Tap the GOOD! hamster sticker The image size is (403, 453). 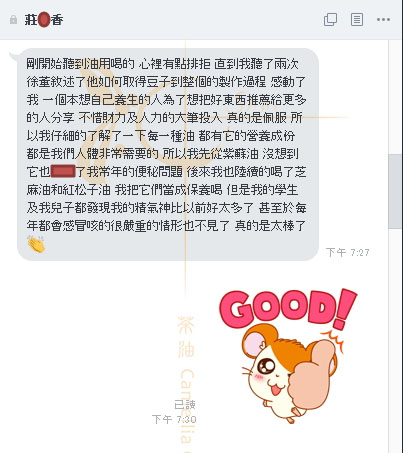(288, 356)
